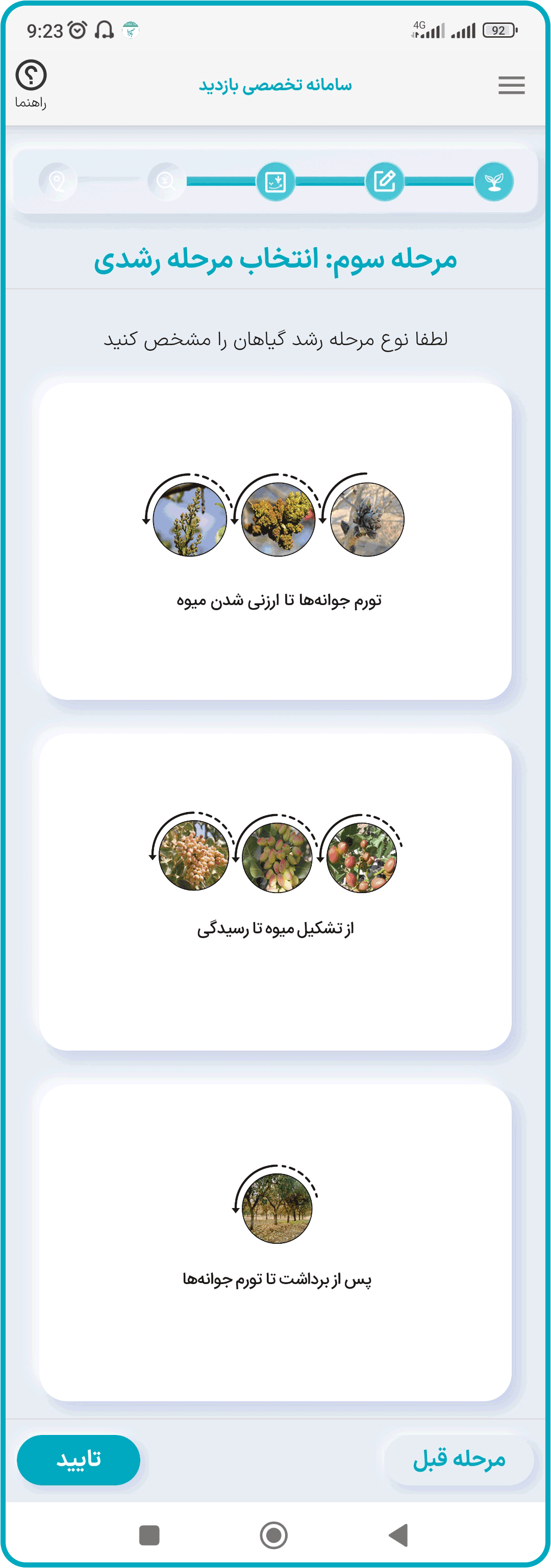
Task: Tap the plant sprout step indicator
Action: [x=494, y=181]
